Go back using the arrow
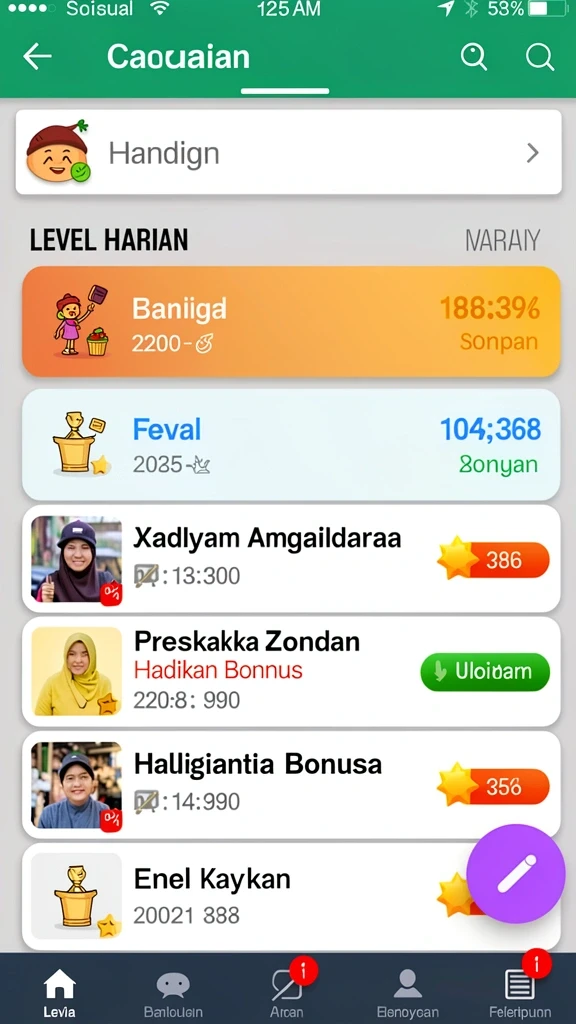The width and height of the screenshot is (576, 1024). [x=37, y=57]
